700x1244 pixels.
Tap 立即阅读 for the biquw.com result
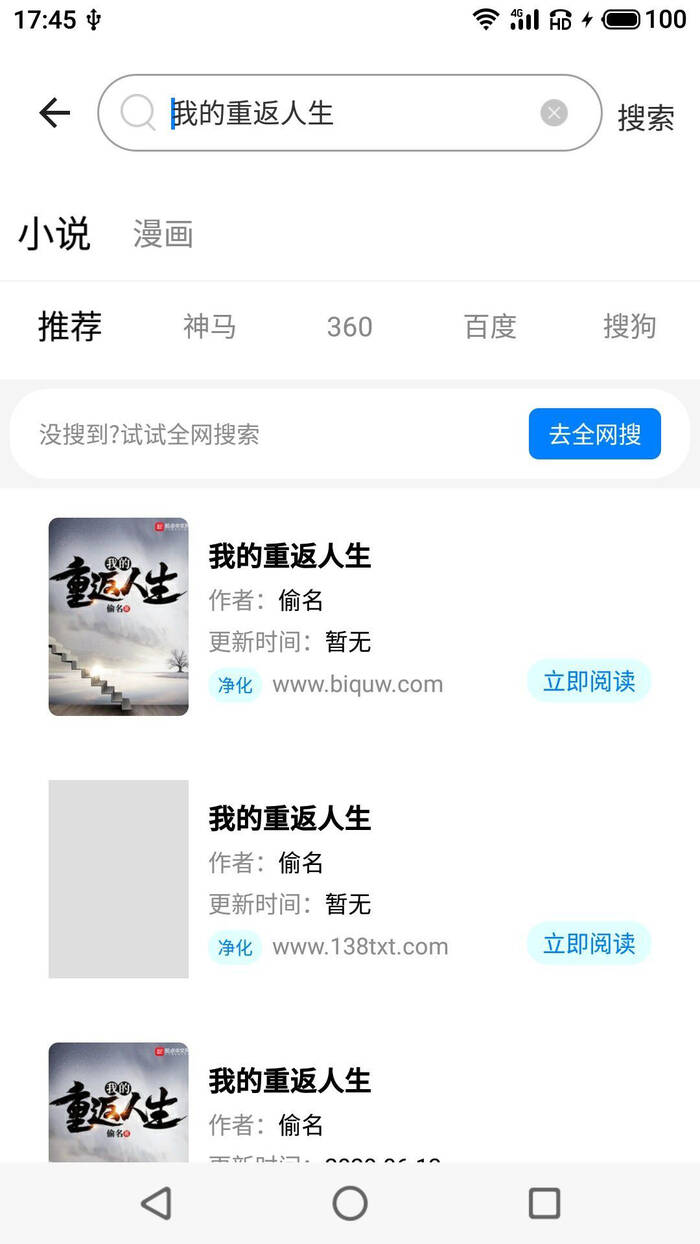tap(589, 681)
